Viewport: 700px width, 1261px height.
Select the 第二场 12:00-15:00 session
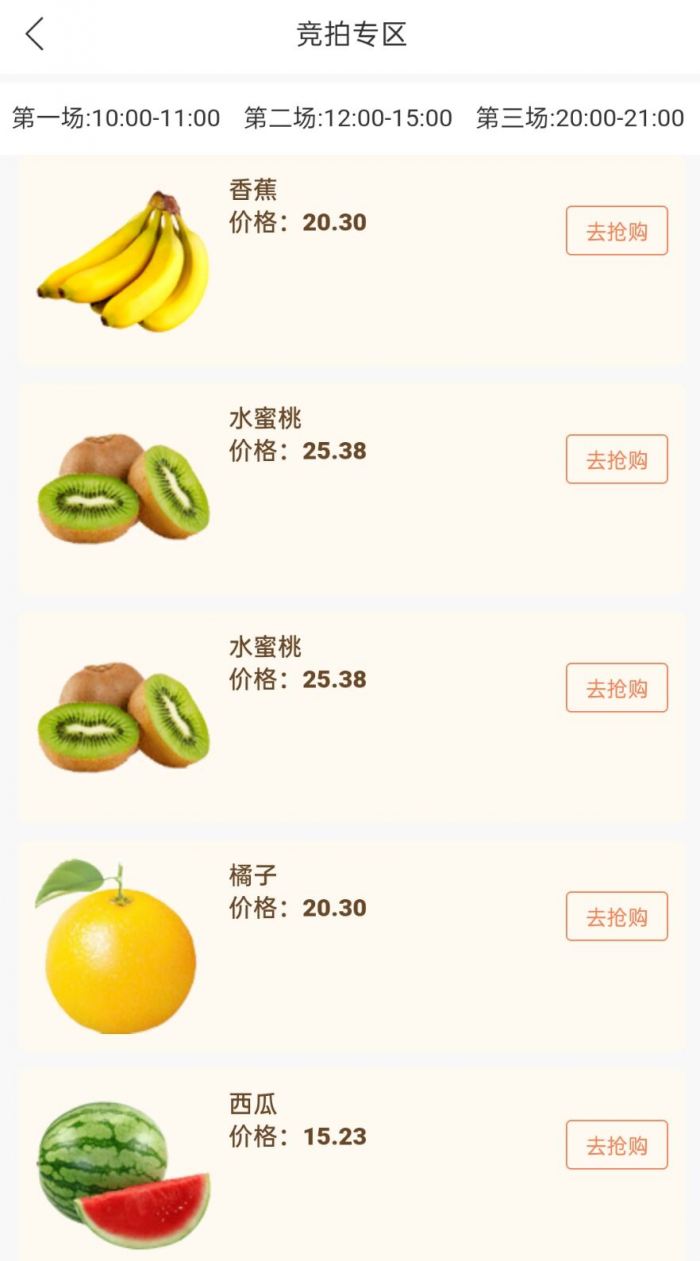pyautogui.click(x=348, y=118)
